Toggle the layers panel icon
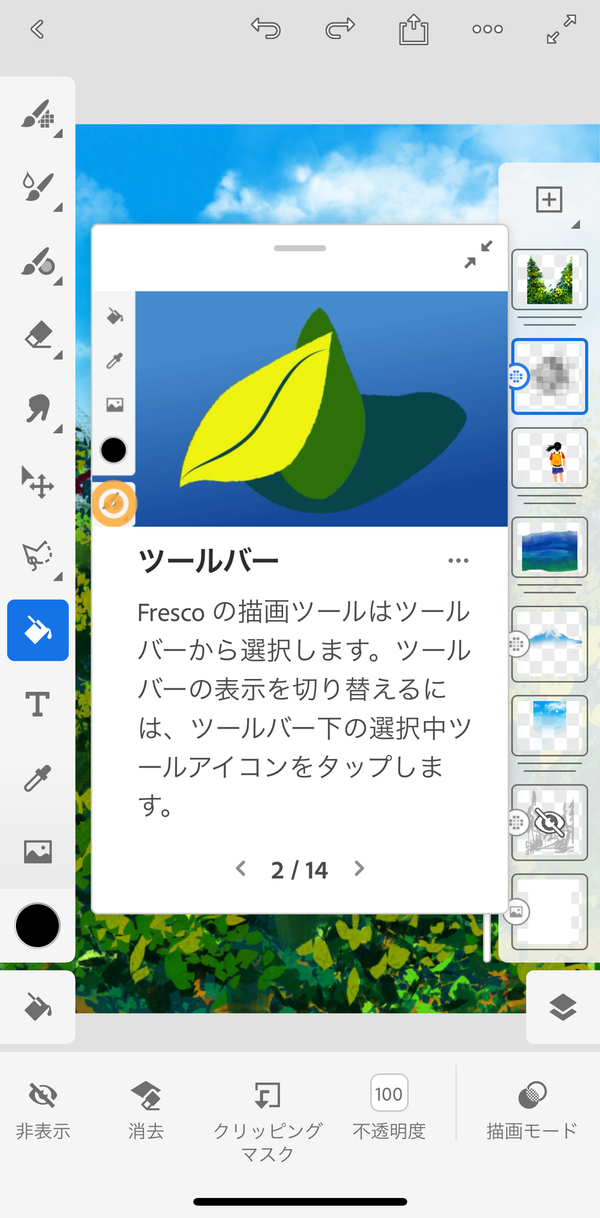 click(x=563, y=1008)
